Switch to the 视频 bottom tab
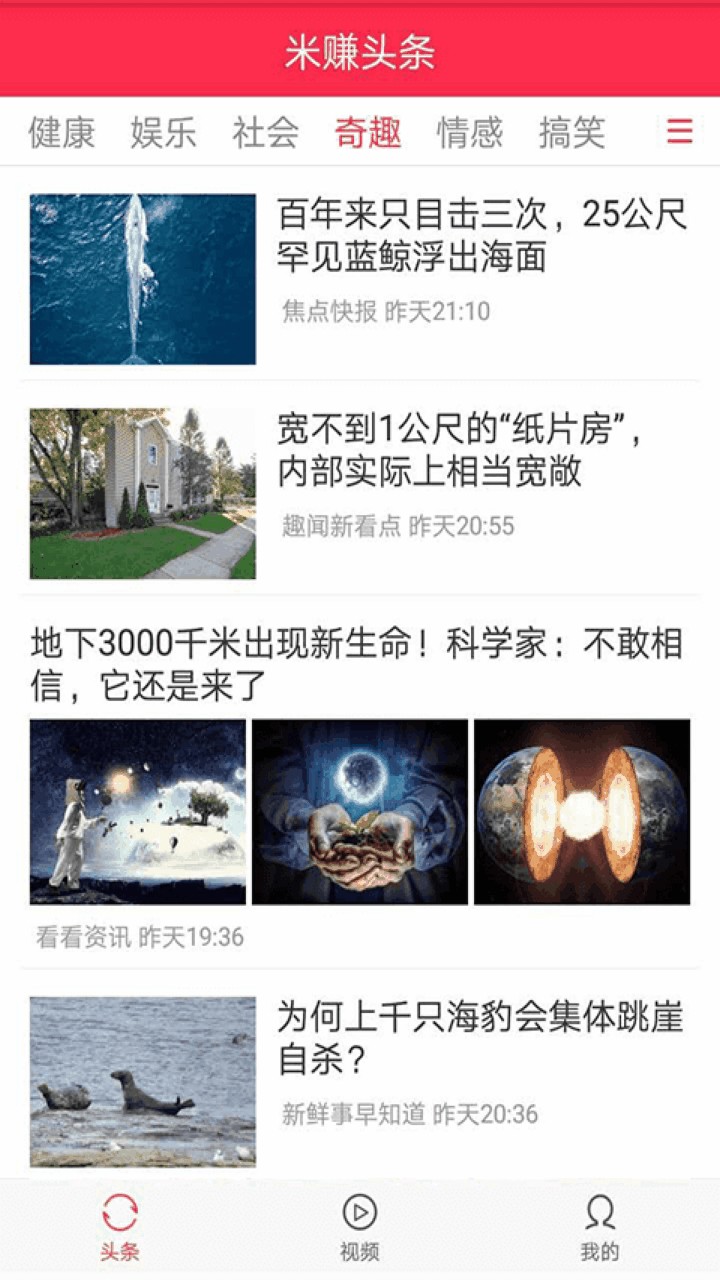The height and width of the screenshot is (1280, 720). click(360, 1227)
